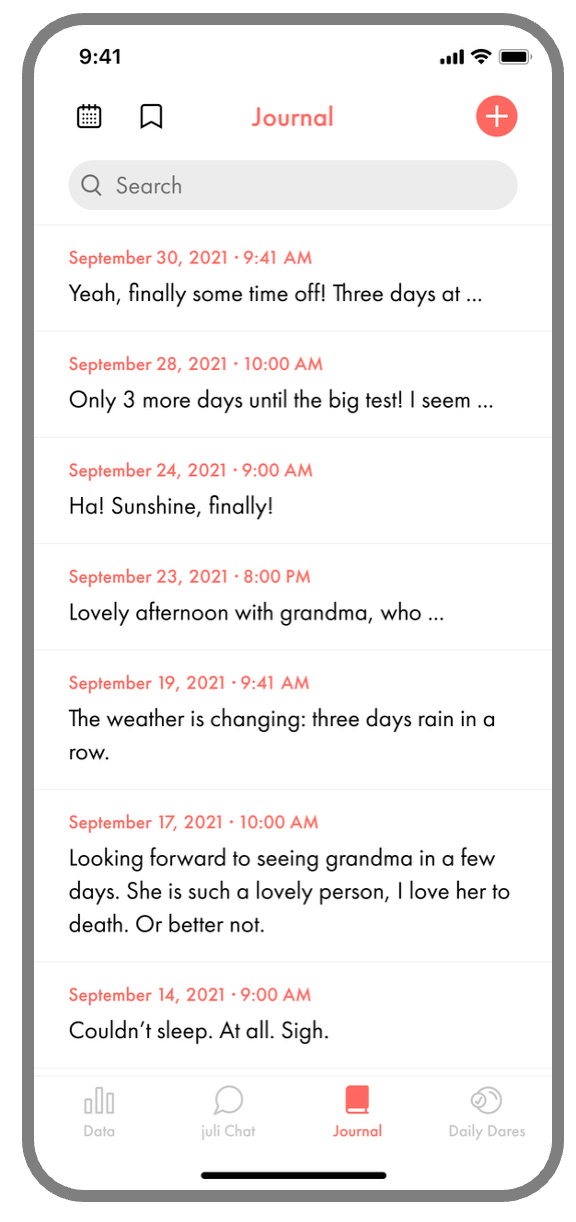Switch to the juli Chat tab
The width and height of the screenshot is (576, 1222).
[228, 1113]
